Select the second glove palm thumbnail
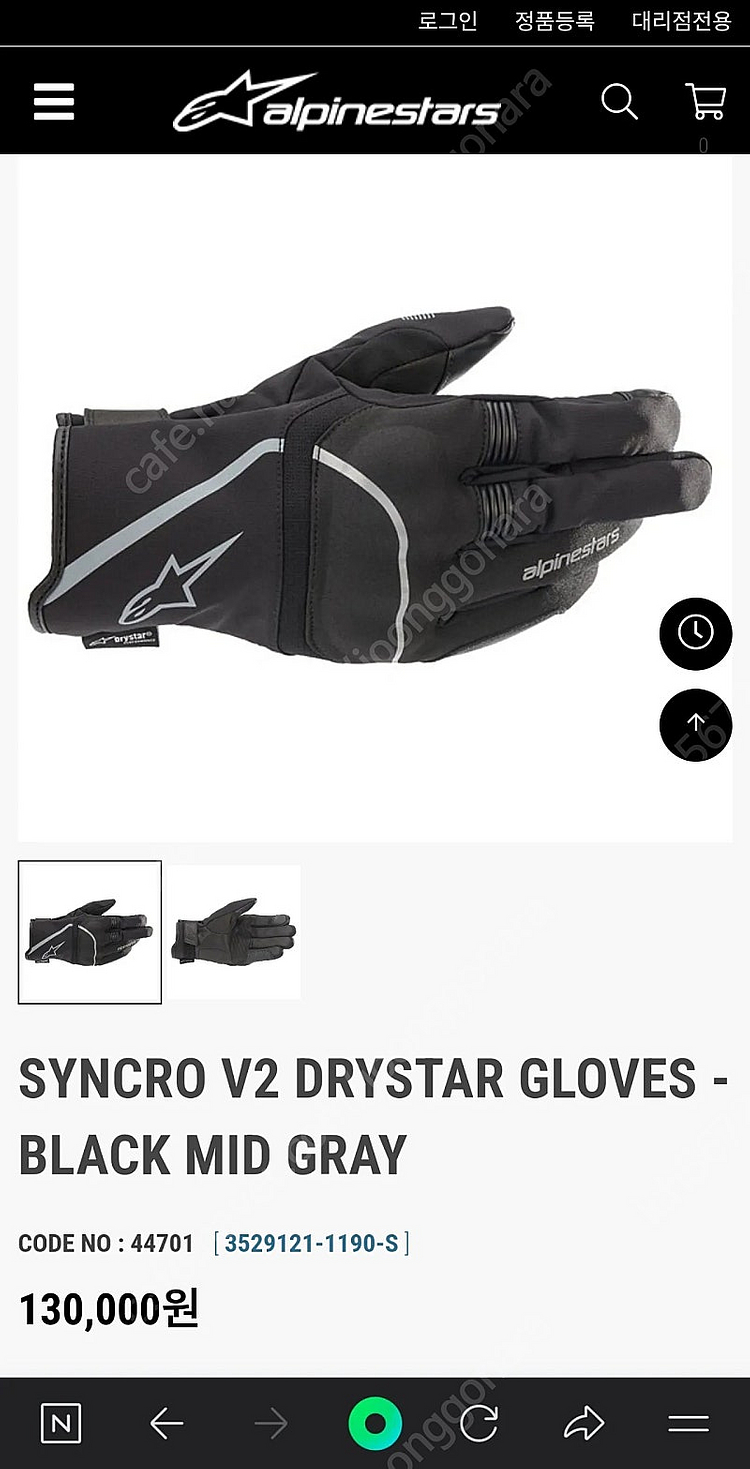The image size is (750, 1469). (233, 931)
